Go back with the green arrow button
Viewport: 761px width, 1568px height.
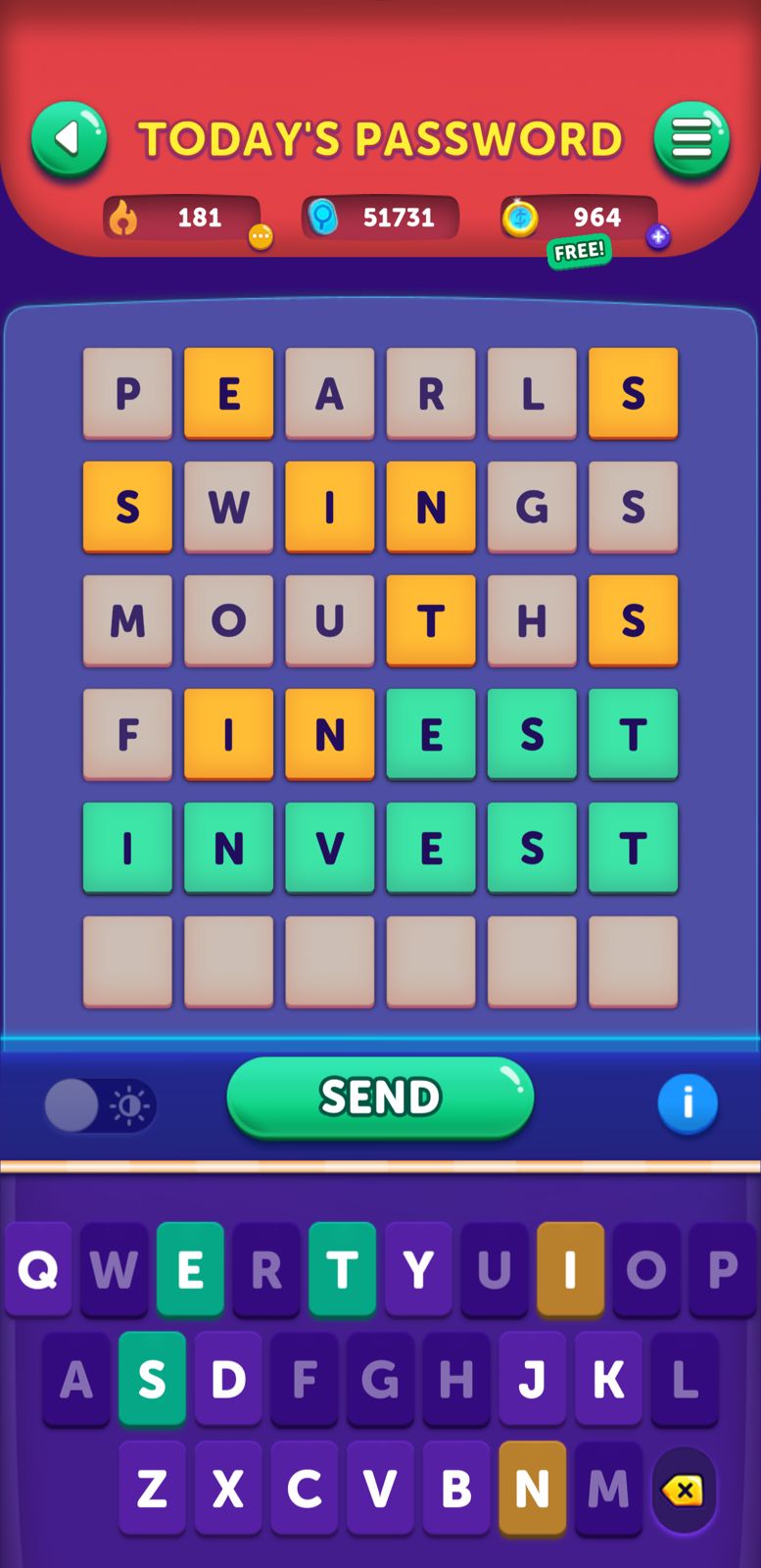(69, 140)
